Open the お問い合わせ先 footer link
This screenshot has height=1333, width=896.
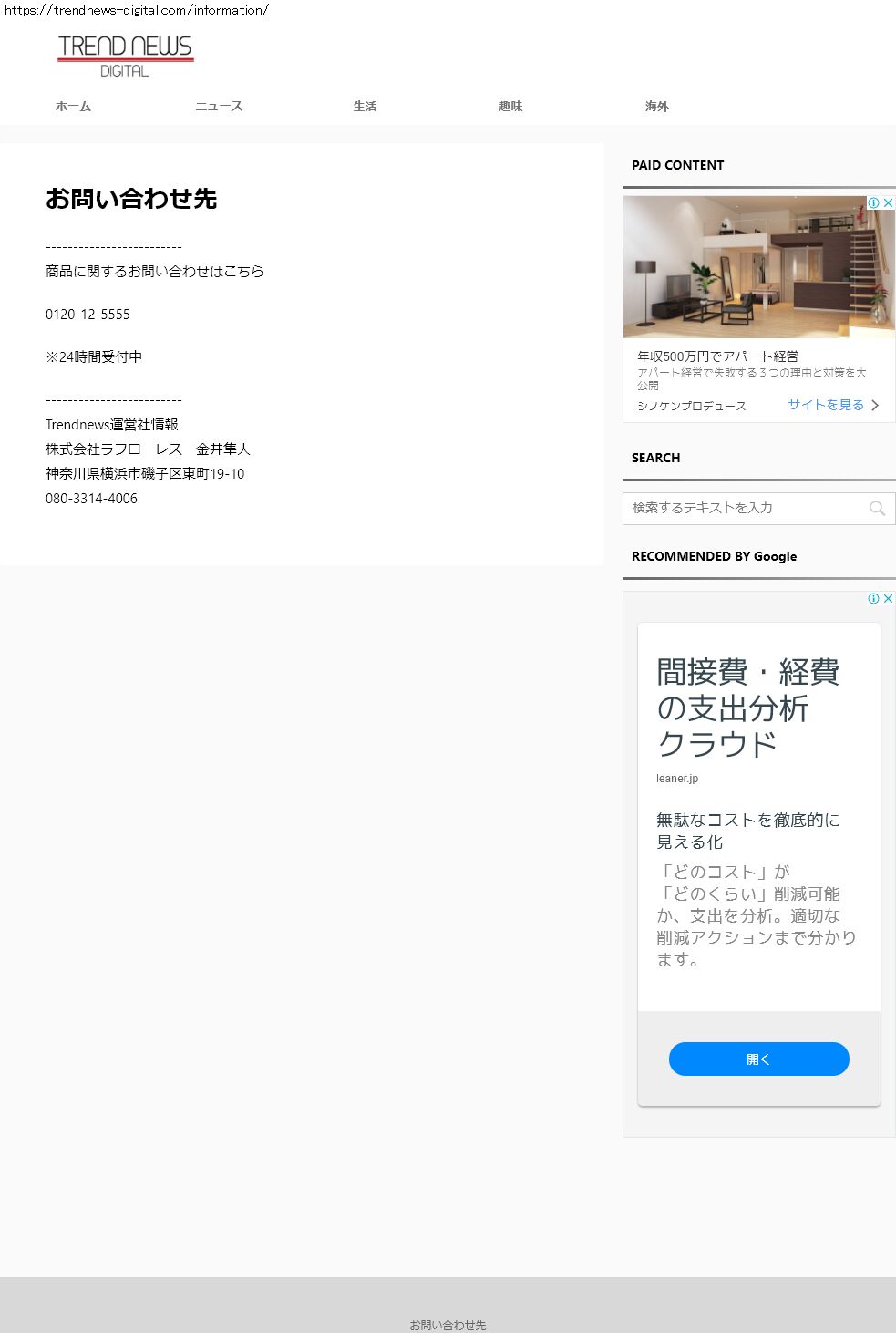pyautogui.click(x=448, y=1325)
